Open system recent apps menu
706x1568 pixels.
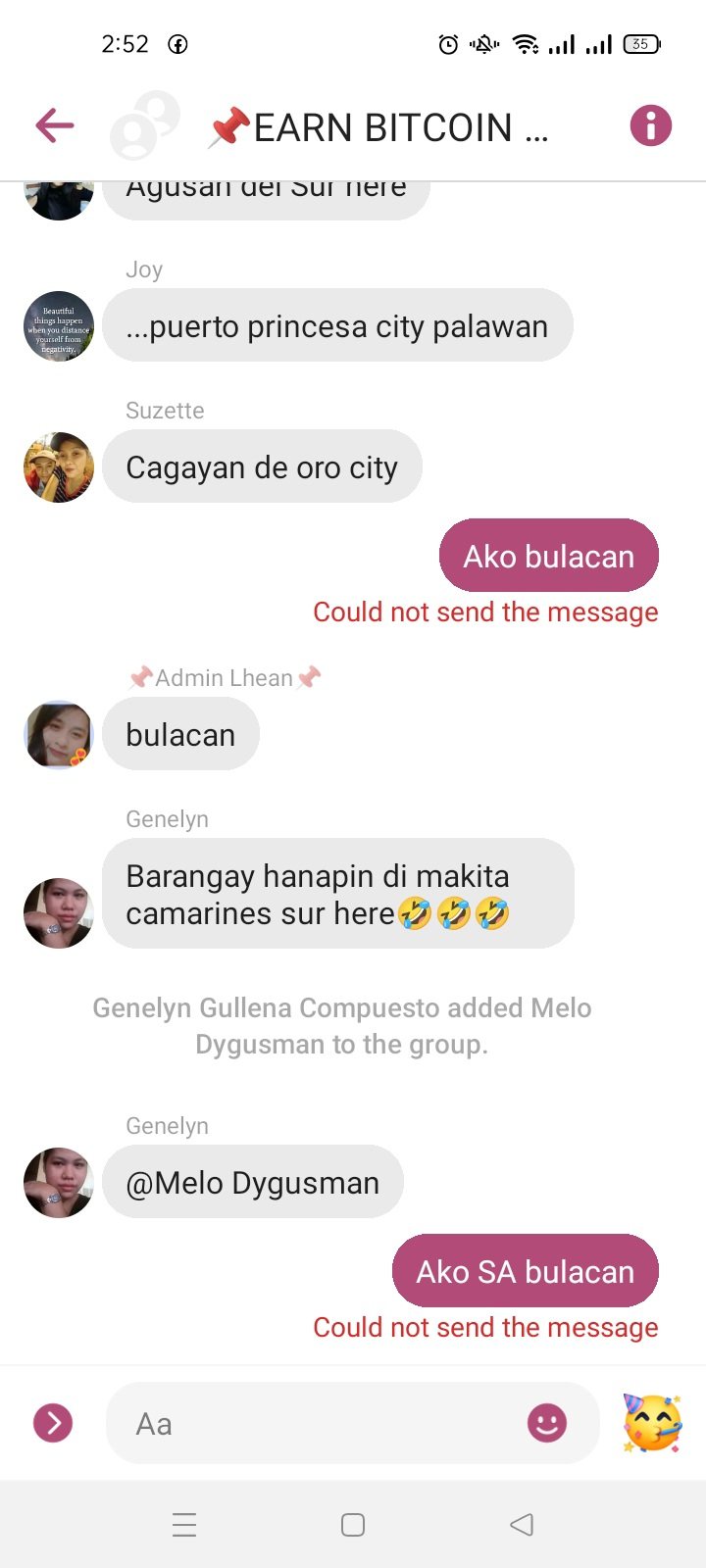(x=184, y=1525)
